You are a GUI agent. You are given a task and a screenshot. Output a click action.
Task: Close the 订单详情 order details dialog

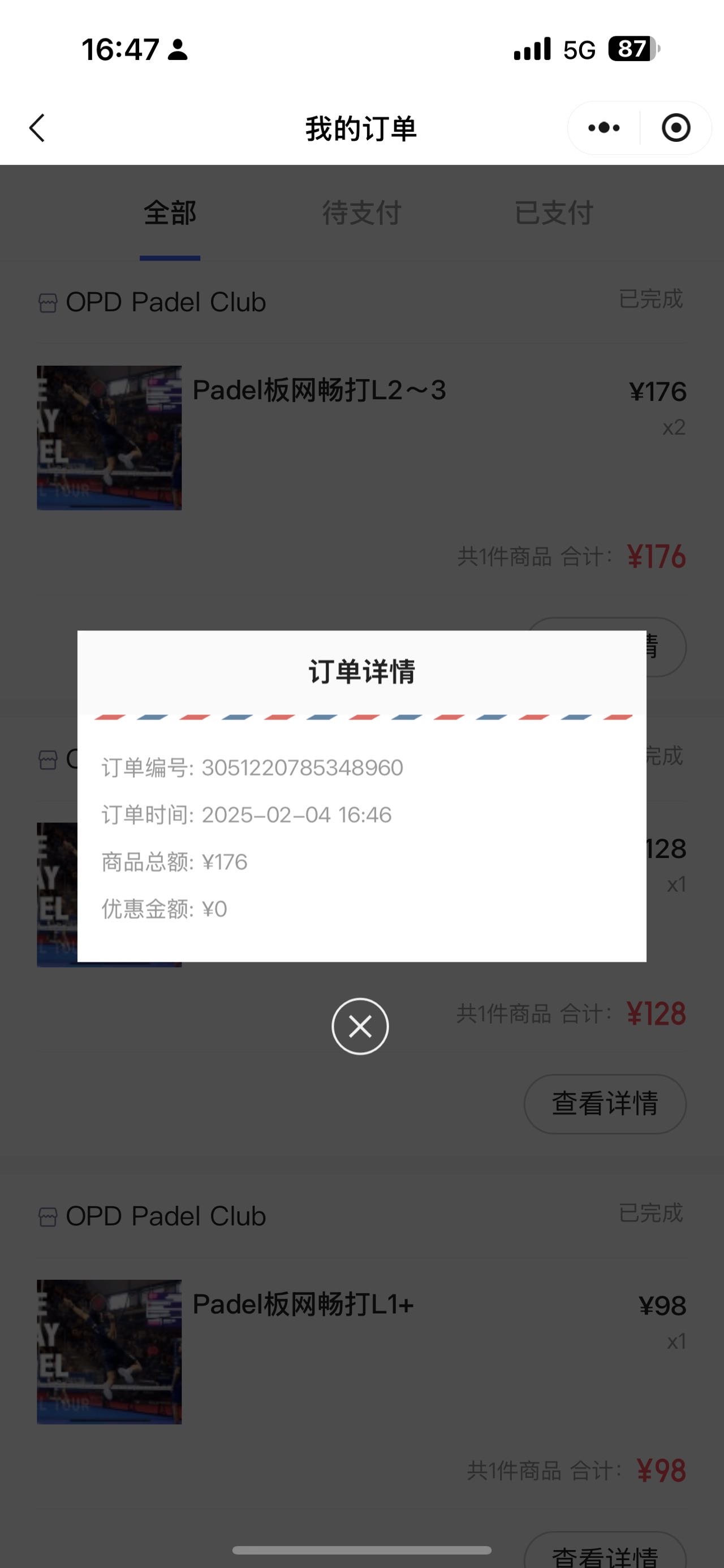click(x=360, y=1026)
